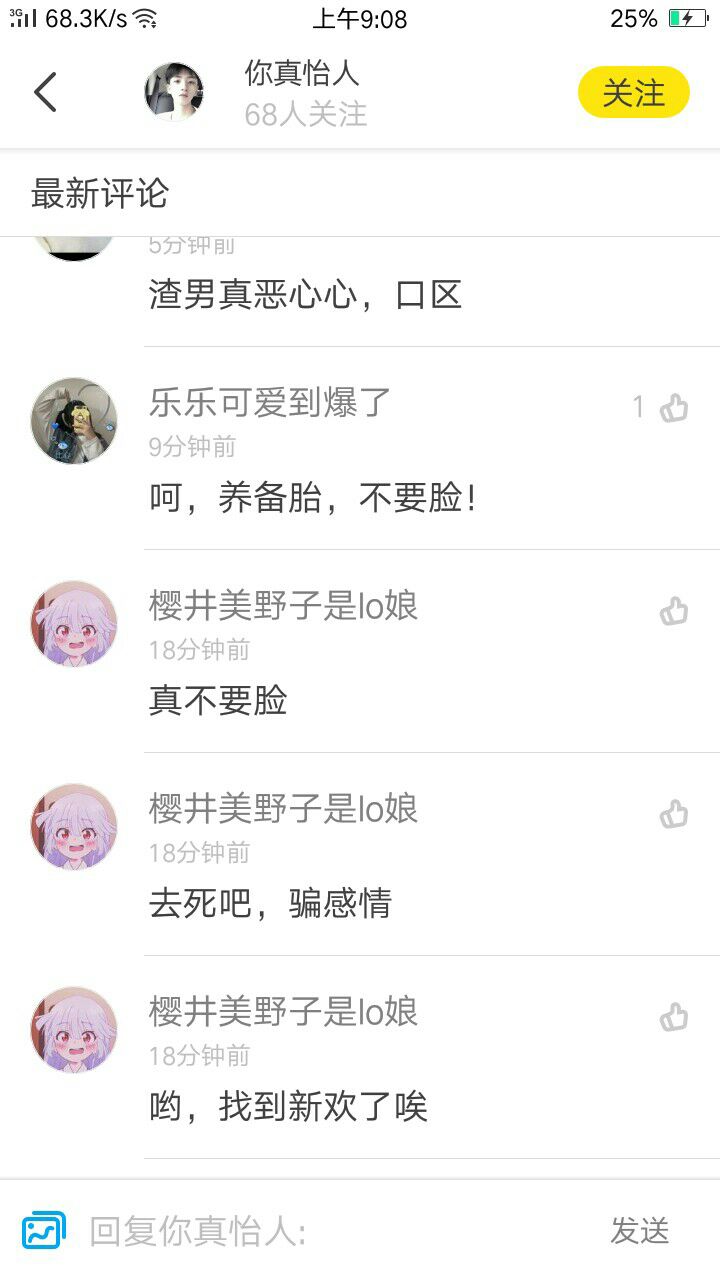Open 你真怡人's profile avatar

click(175, 92)
